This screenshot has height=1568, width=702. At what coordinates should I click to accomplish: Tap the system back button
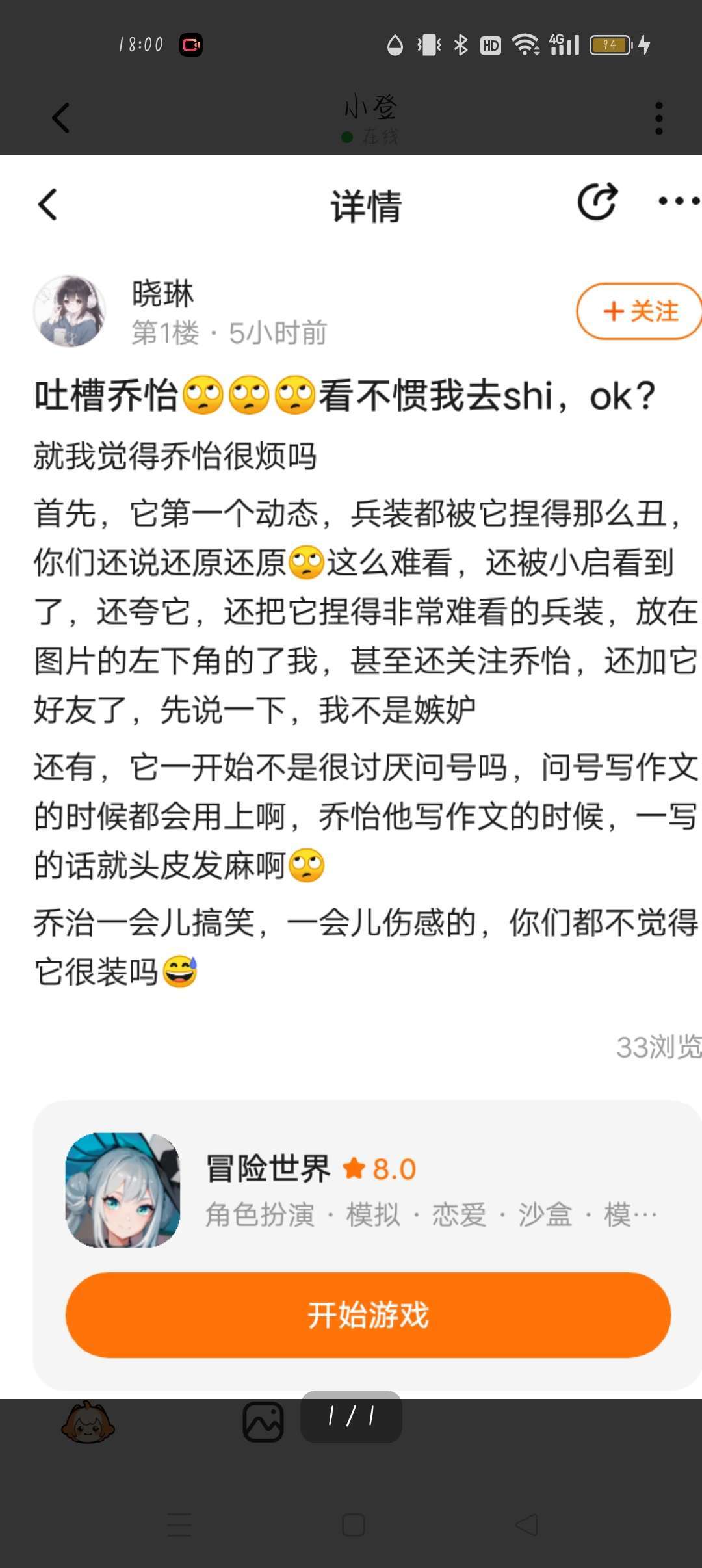[x=526, y=1524]
